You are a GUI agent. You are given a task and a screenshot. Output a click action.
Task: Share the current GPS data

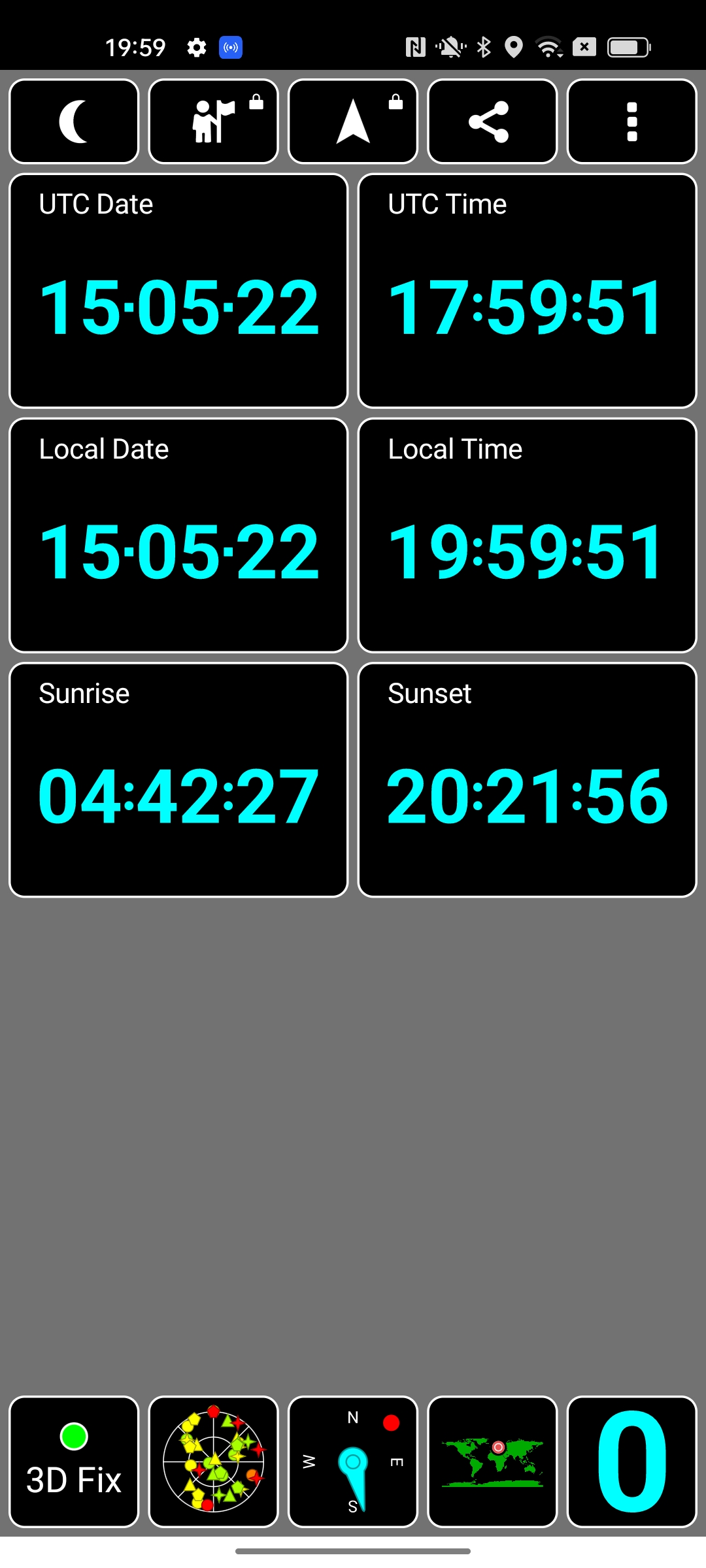(492, 122)
